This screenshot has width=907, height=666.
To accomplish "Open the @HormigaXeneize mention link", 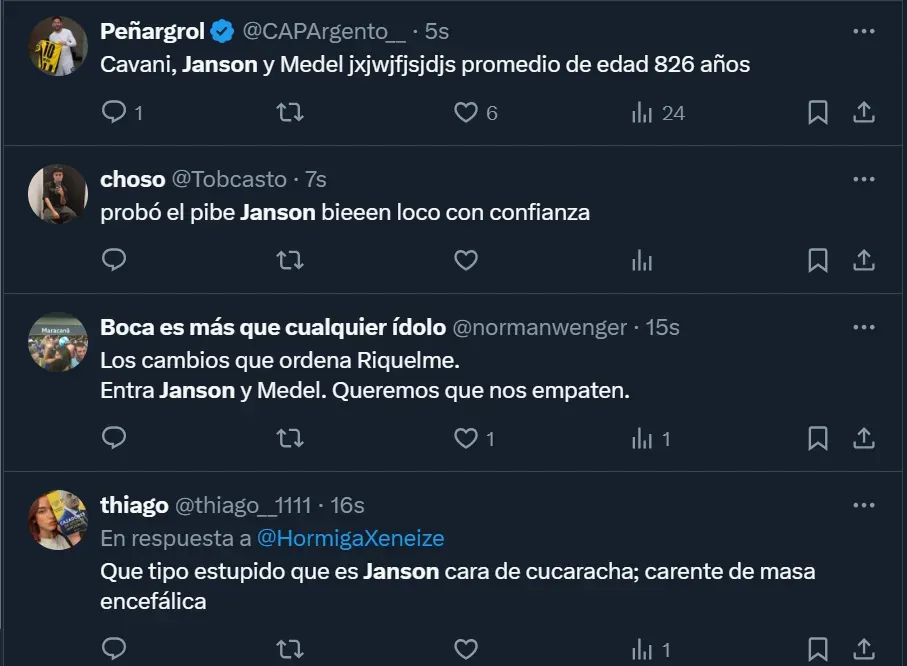I will click(x=350, y=538).
